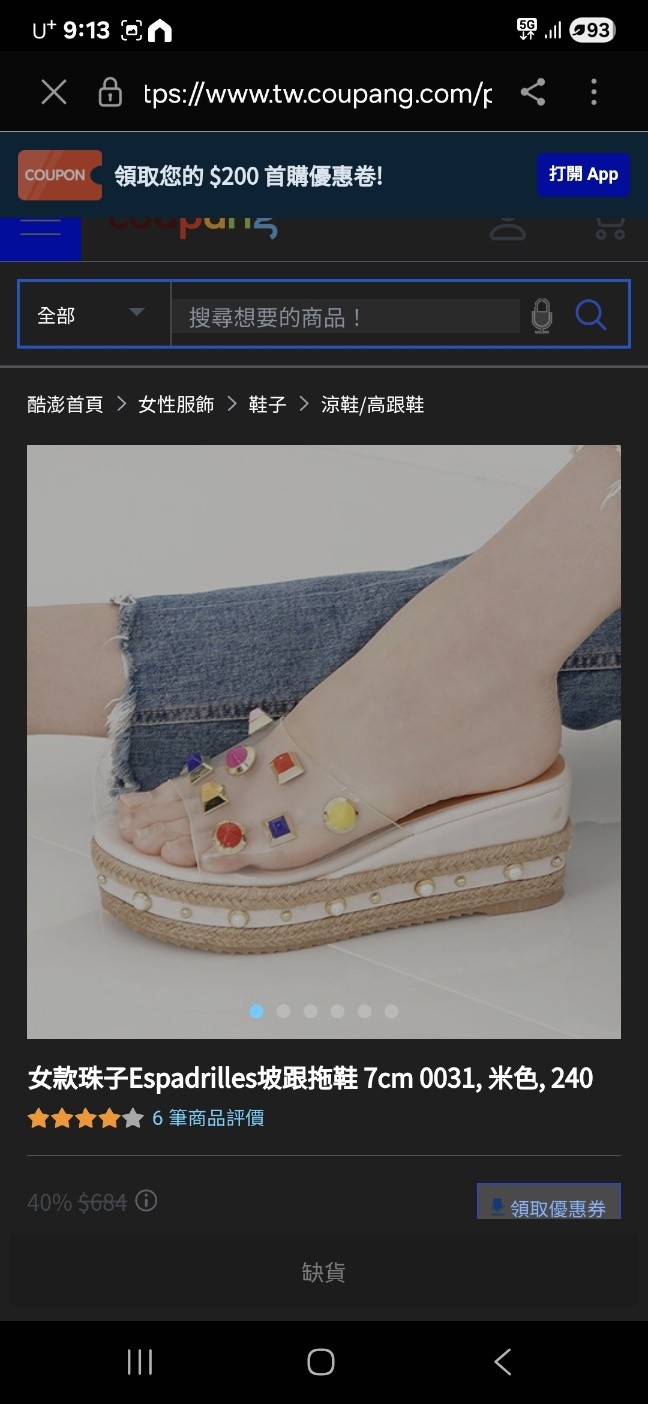Focus the 搜尋想要的商品 search field

pos(345,317)
